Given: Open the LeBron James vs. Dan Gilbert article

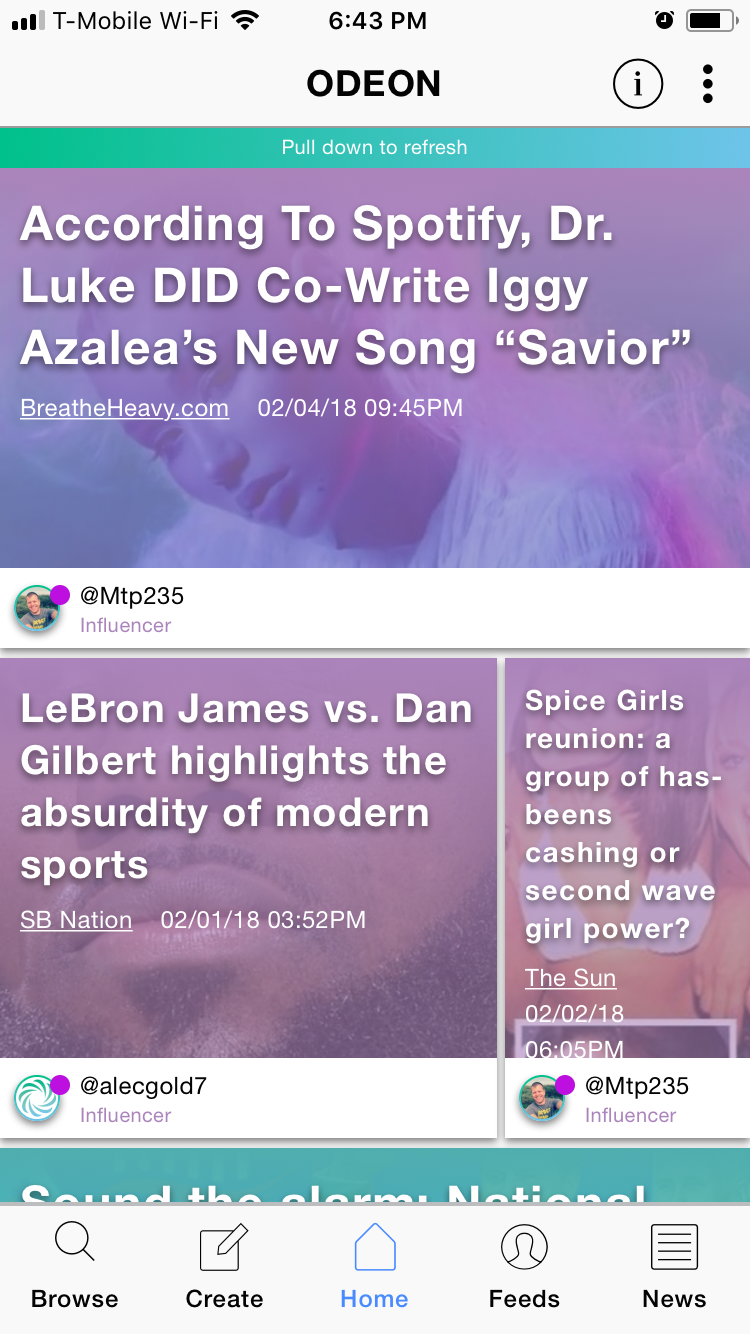Looking at the screenshot, I should click(246, 786).
